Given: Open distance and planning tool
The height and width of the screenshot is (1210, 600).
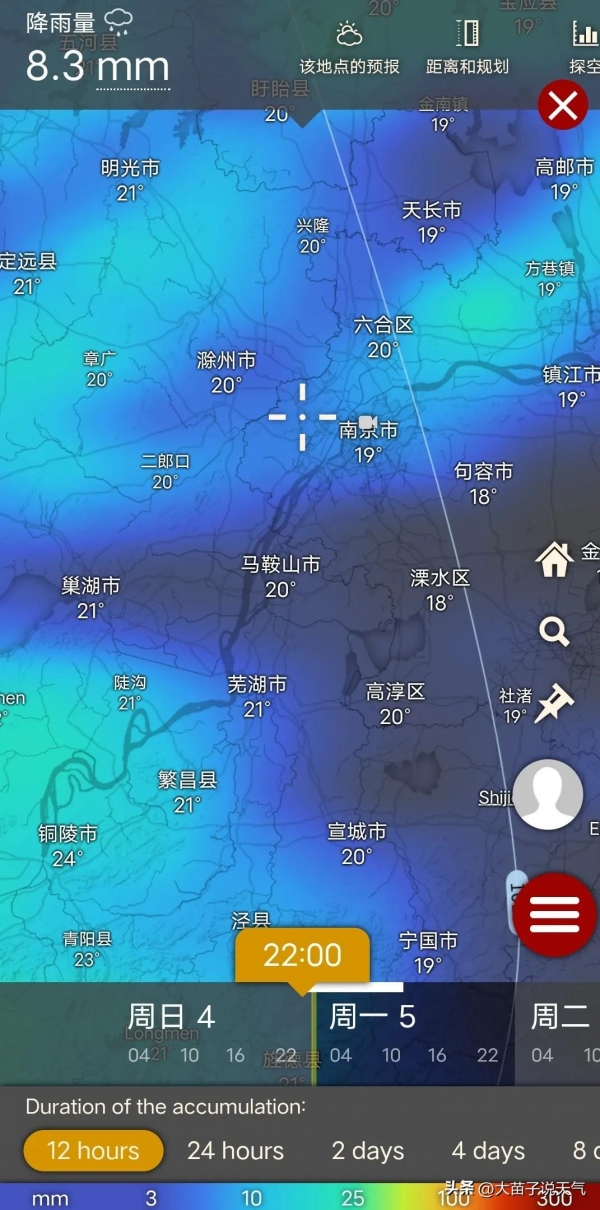Looking at the screenshot, I should tap(467, 48).
